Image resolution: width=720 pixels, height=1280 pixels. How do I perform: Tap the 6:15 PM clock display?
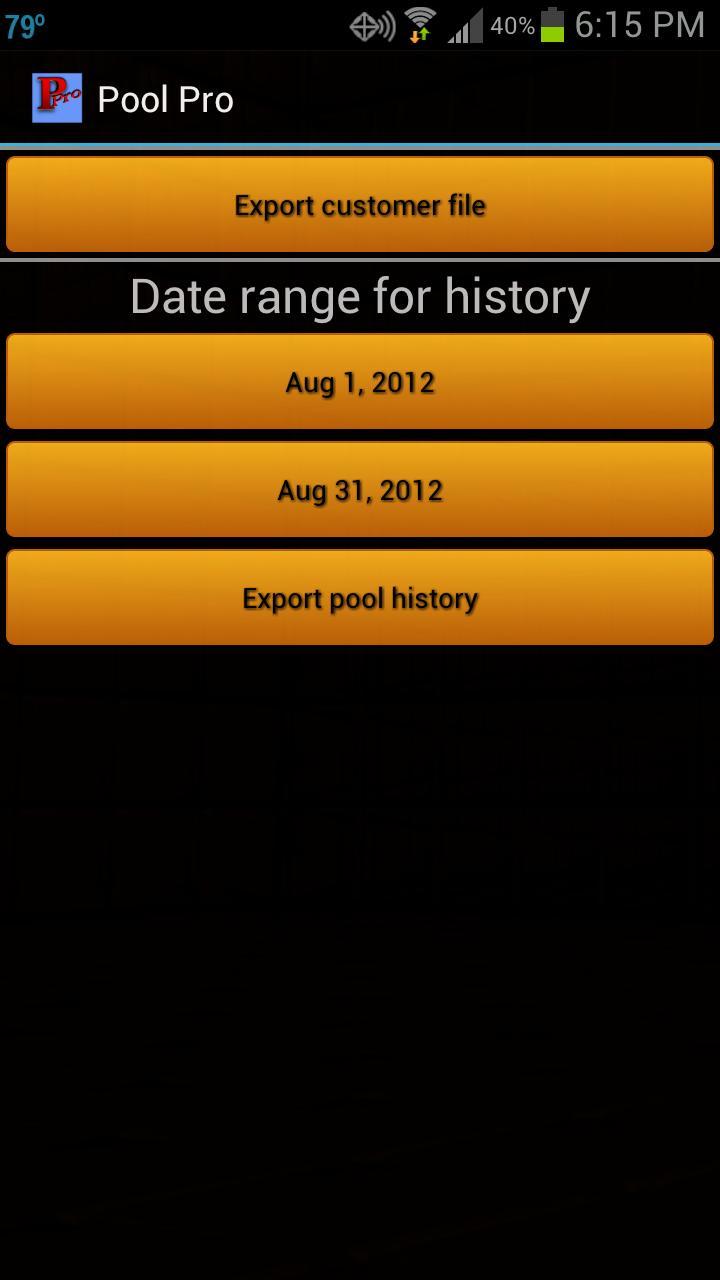(x=638, y=25)
